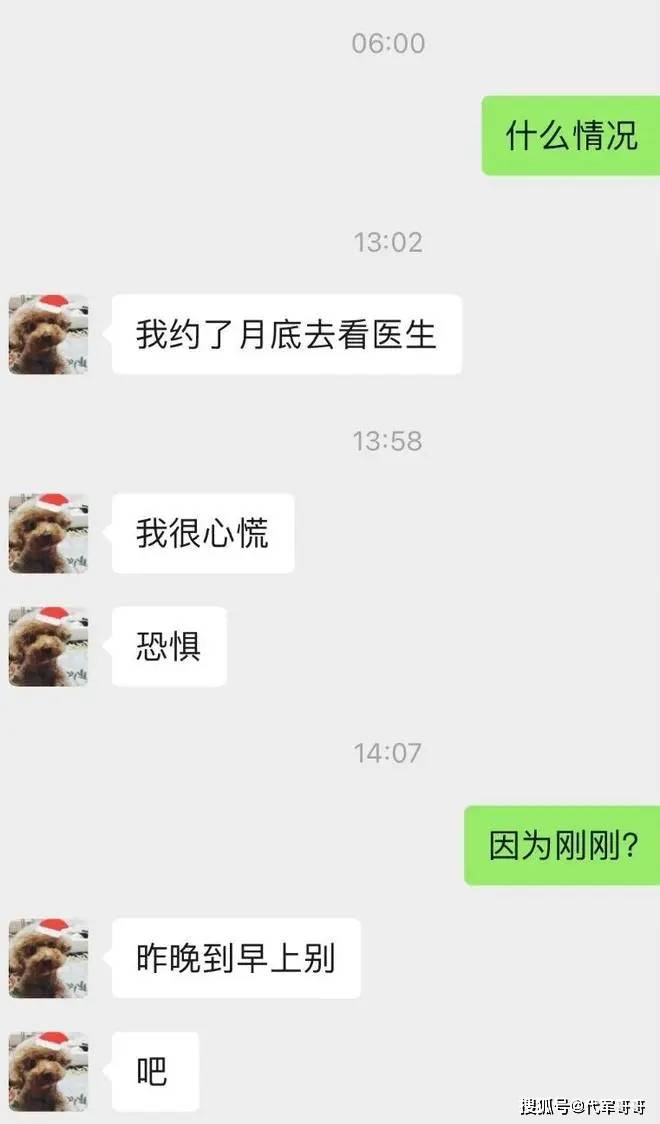Open avatar beside message 我约了月底去看医生
The width and height of the screenshot is (660, 1124).
point(49,334)
